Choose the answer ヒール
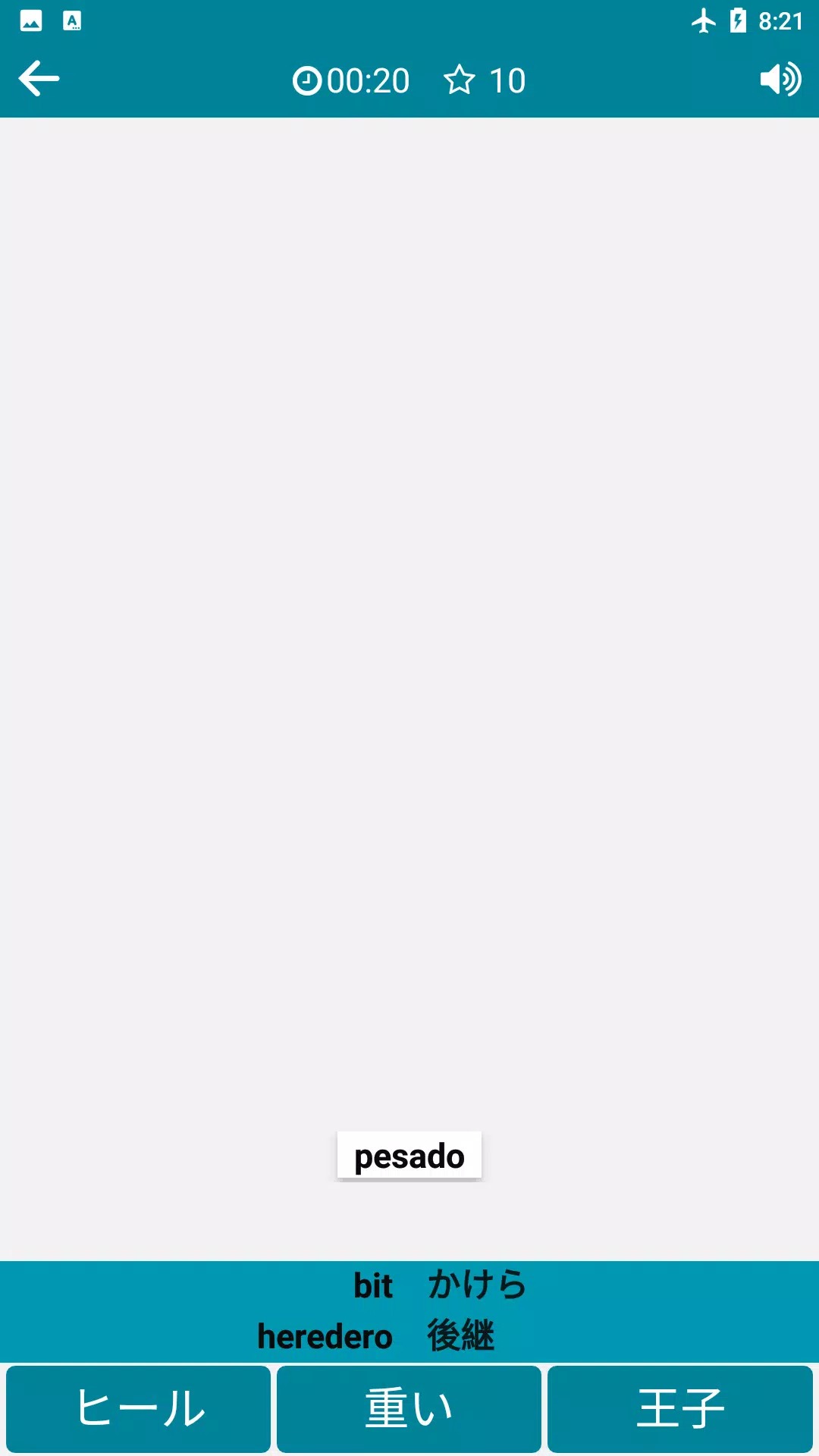Viewport: 819px width, 1456px height. 139,1408
